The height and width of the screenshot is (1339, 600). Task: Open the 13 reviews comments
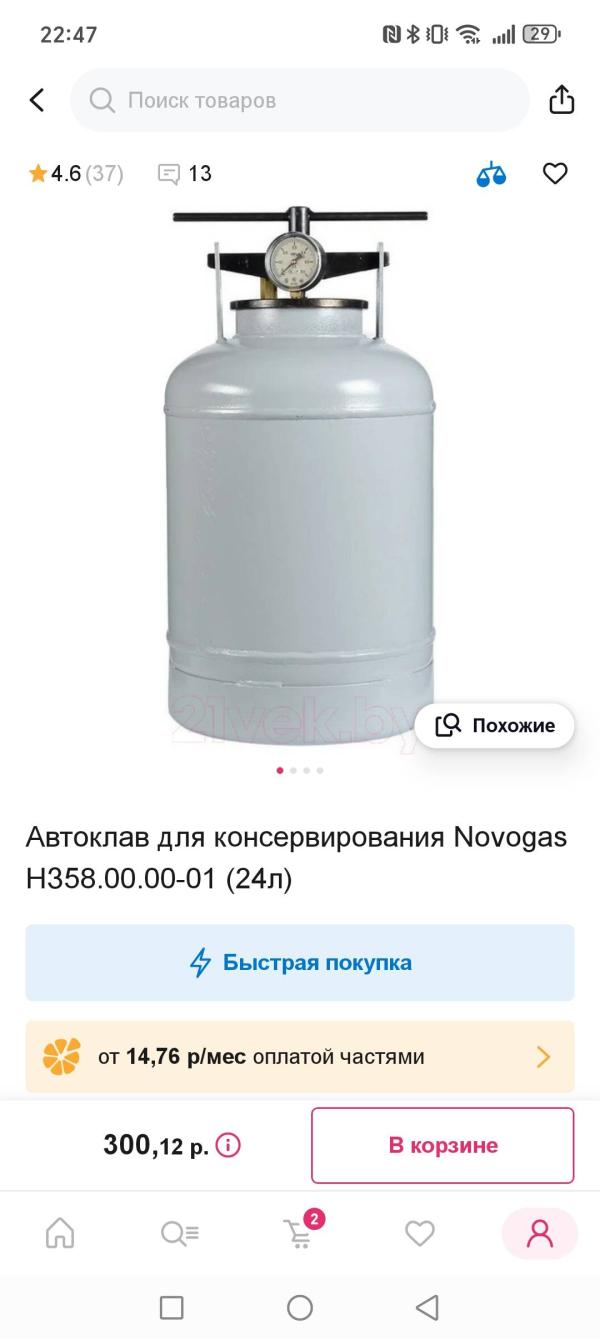(186, 174)
